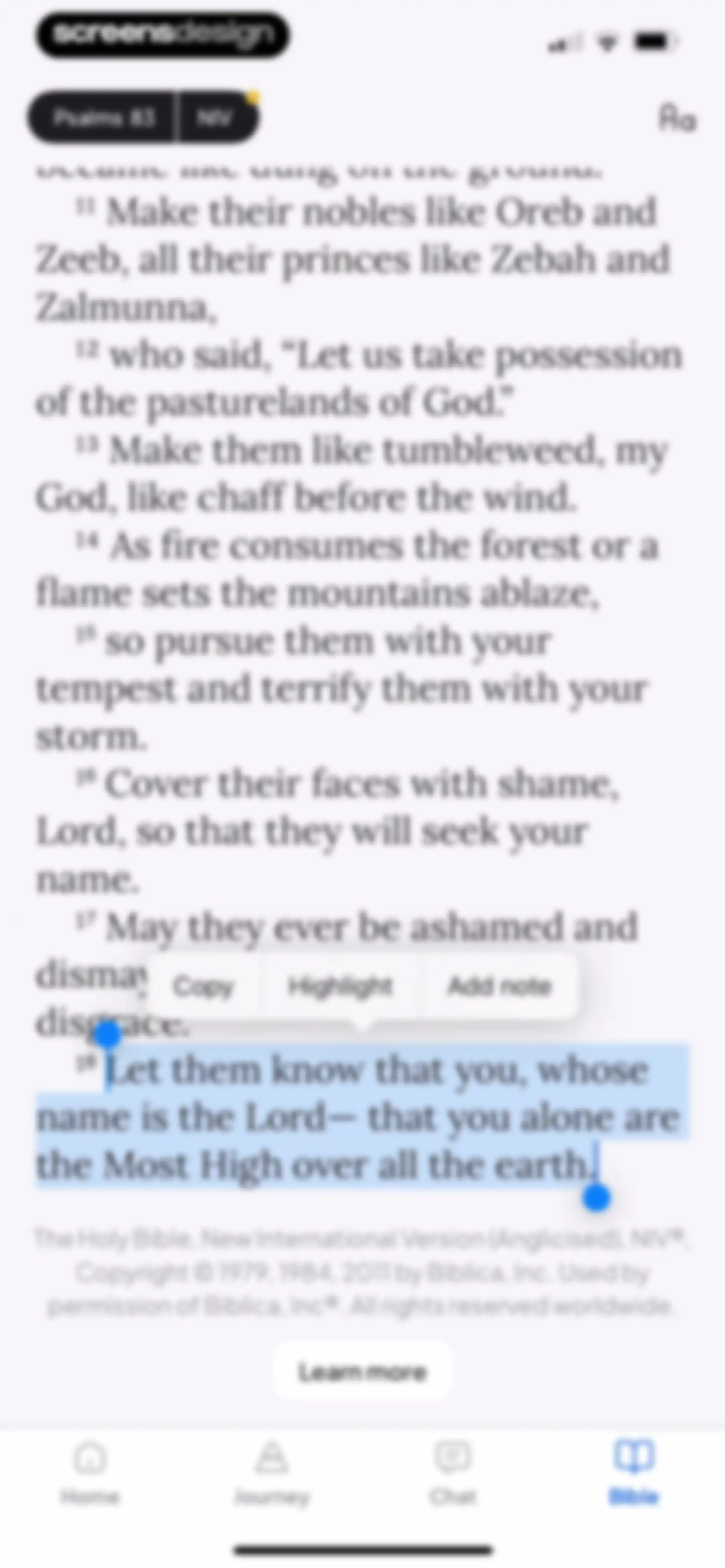
Task: Open the Chat tab
Action: pos(453,1472)
